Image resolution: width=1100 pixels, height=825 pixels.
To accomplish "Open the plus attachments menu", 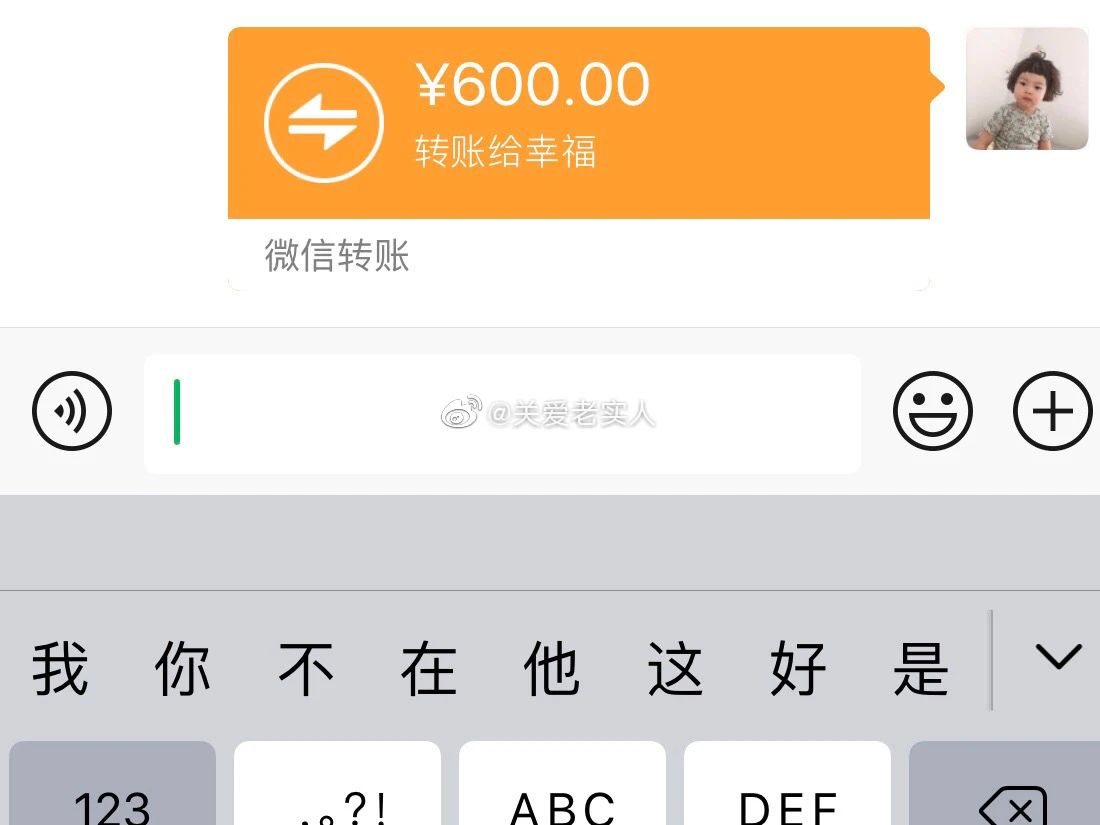I will pyautogui.click(x=1052, y=411).
